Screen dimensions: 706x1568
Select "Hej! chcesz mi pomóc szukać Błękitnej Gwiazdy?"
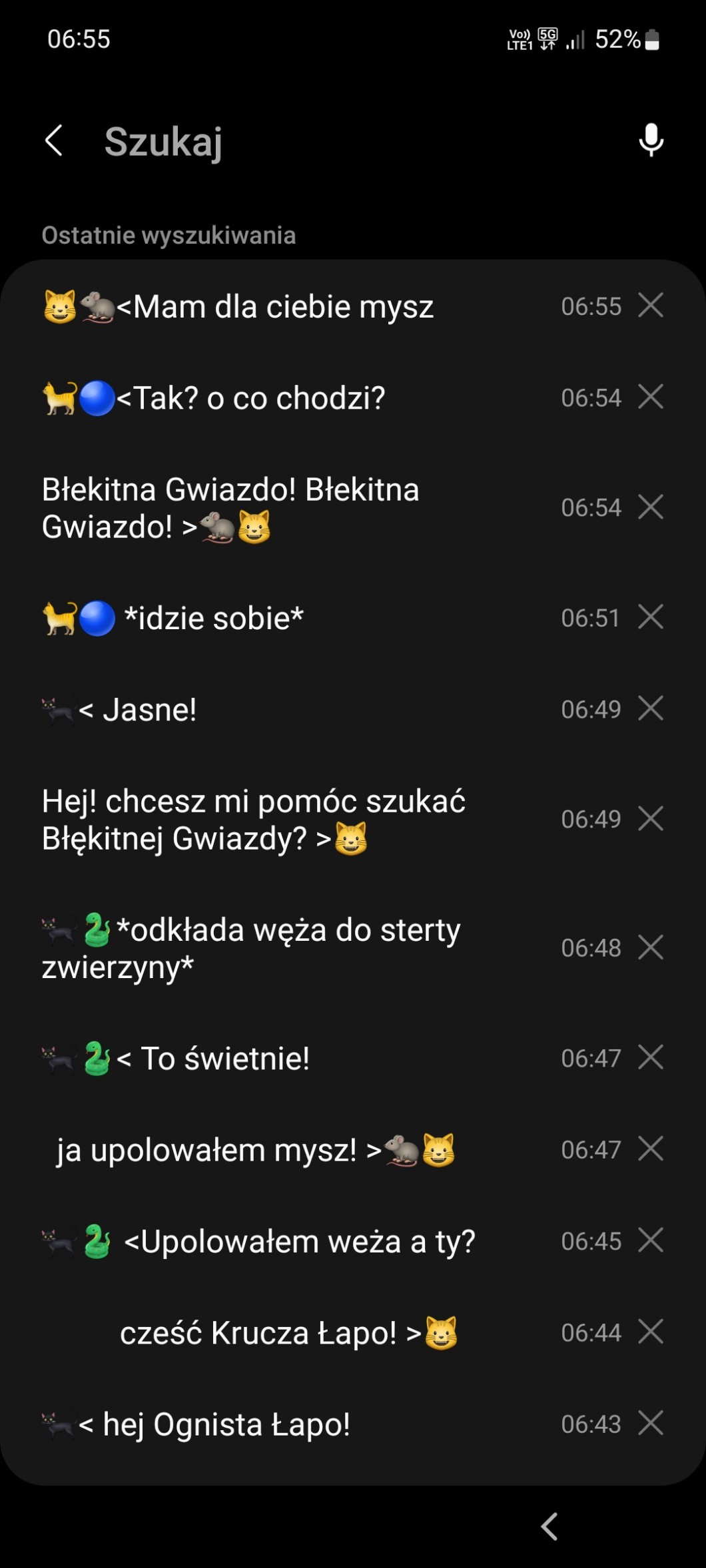coord(253,820)
